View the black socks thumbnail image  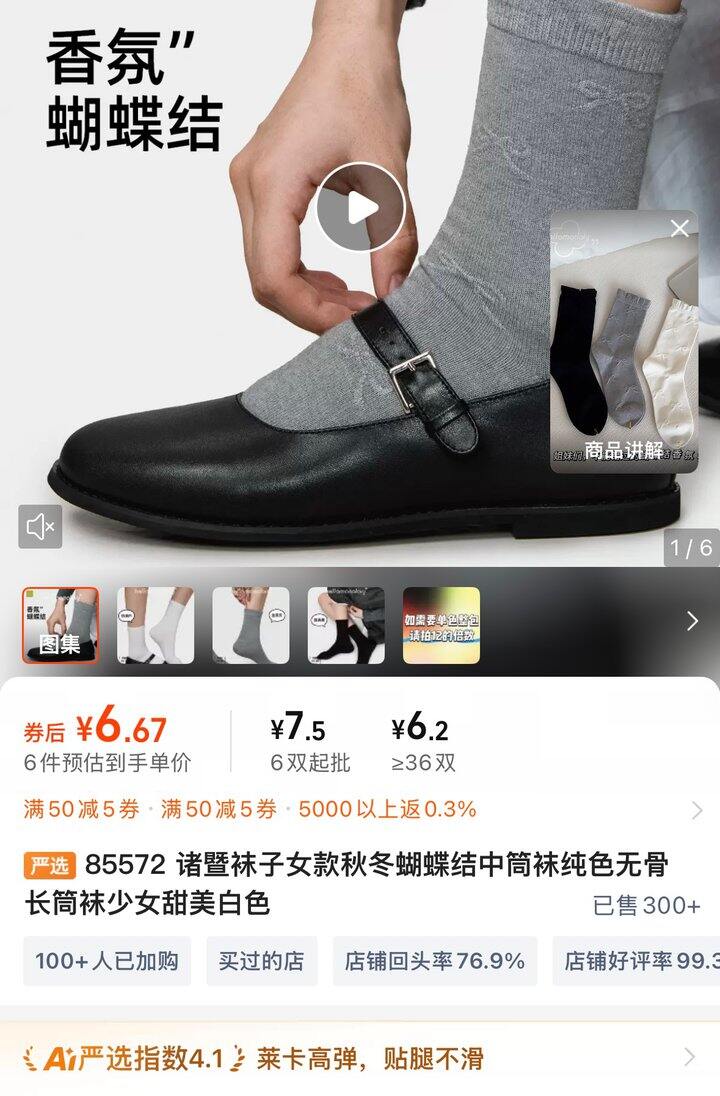(x=345, y=625)
